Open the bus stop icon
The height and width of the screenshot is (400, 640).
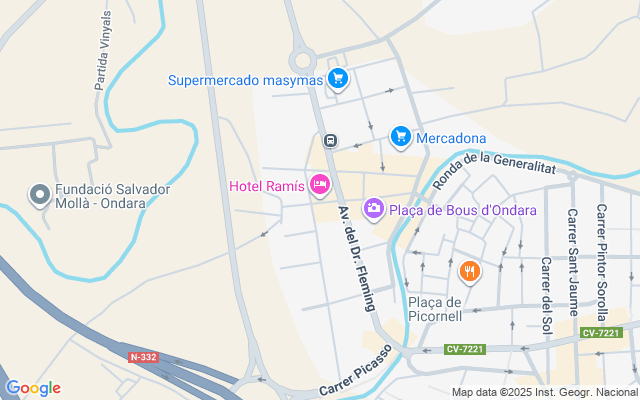click(x=330, y=141)
